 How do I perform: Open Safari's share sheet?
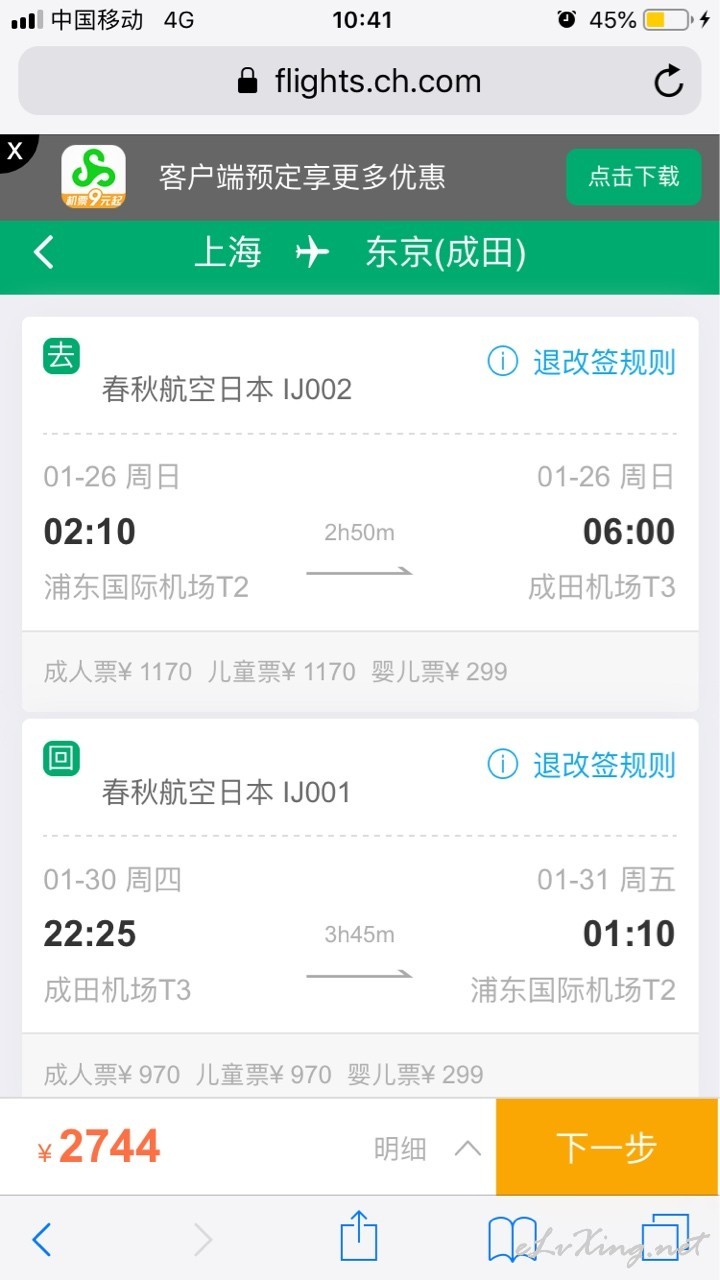(359, 1239)
